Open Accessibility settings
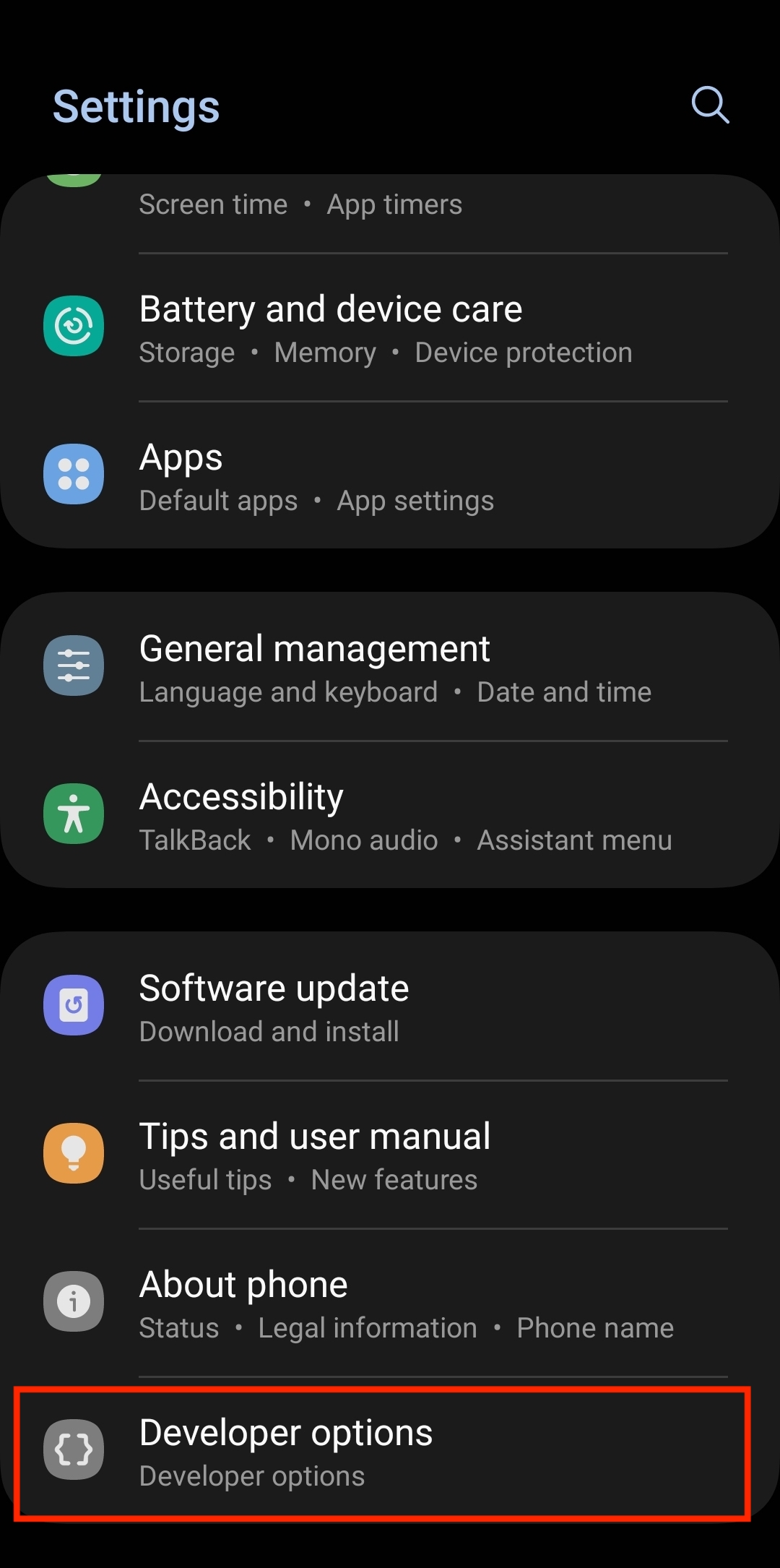Image resolution: width=780 pixels, height=1568 pixels. tap(390, 817)
